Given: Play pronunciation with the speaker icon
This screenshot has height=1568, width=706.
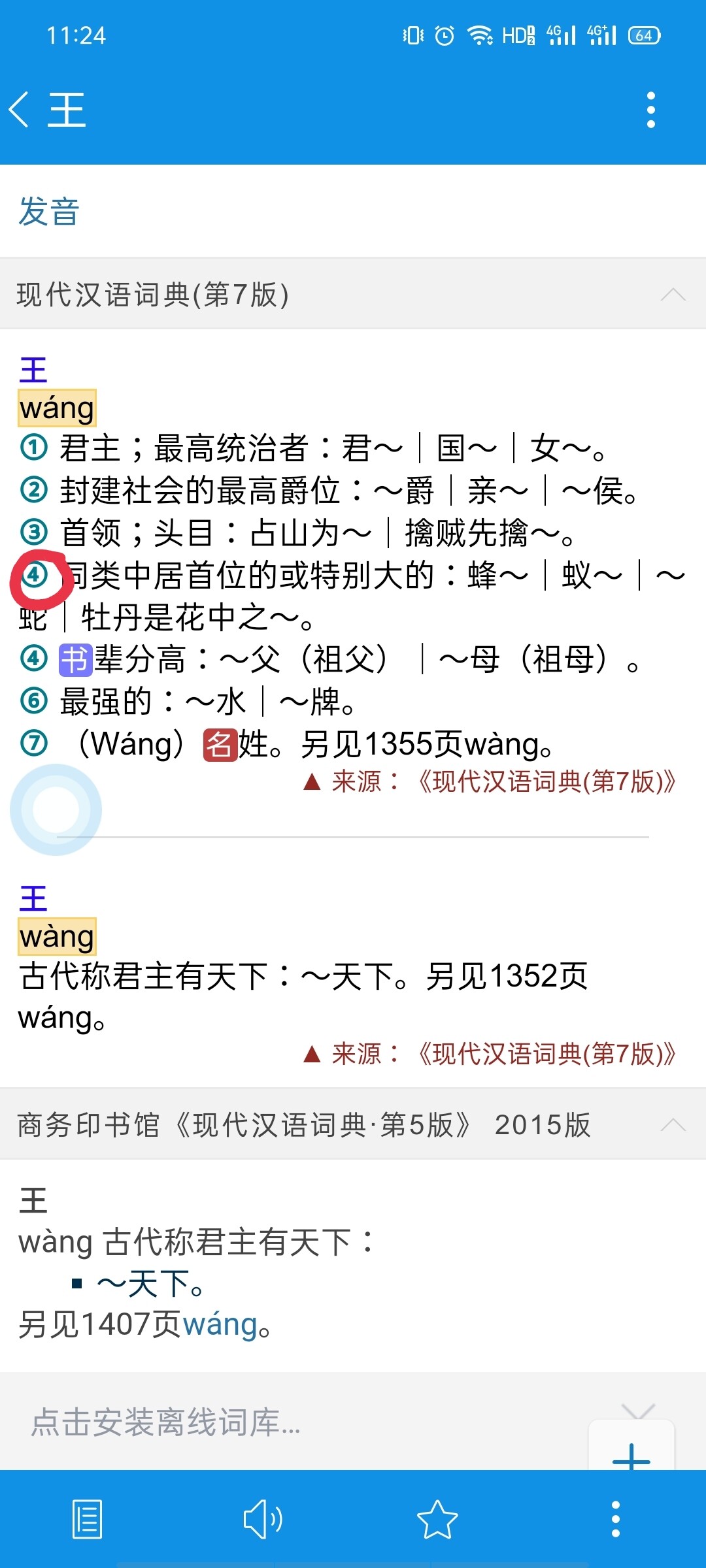Looking at the screenshot, I should 263,1519.
